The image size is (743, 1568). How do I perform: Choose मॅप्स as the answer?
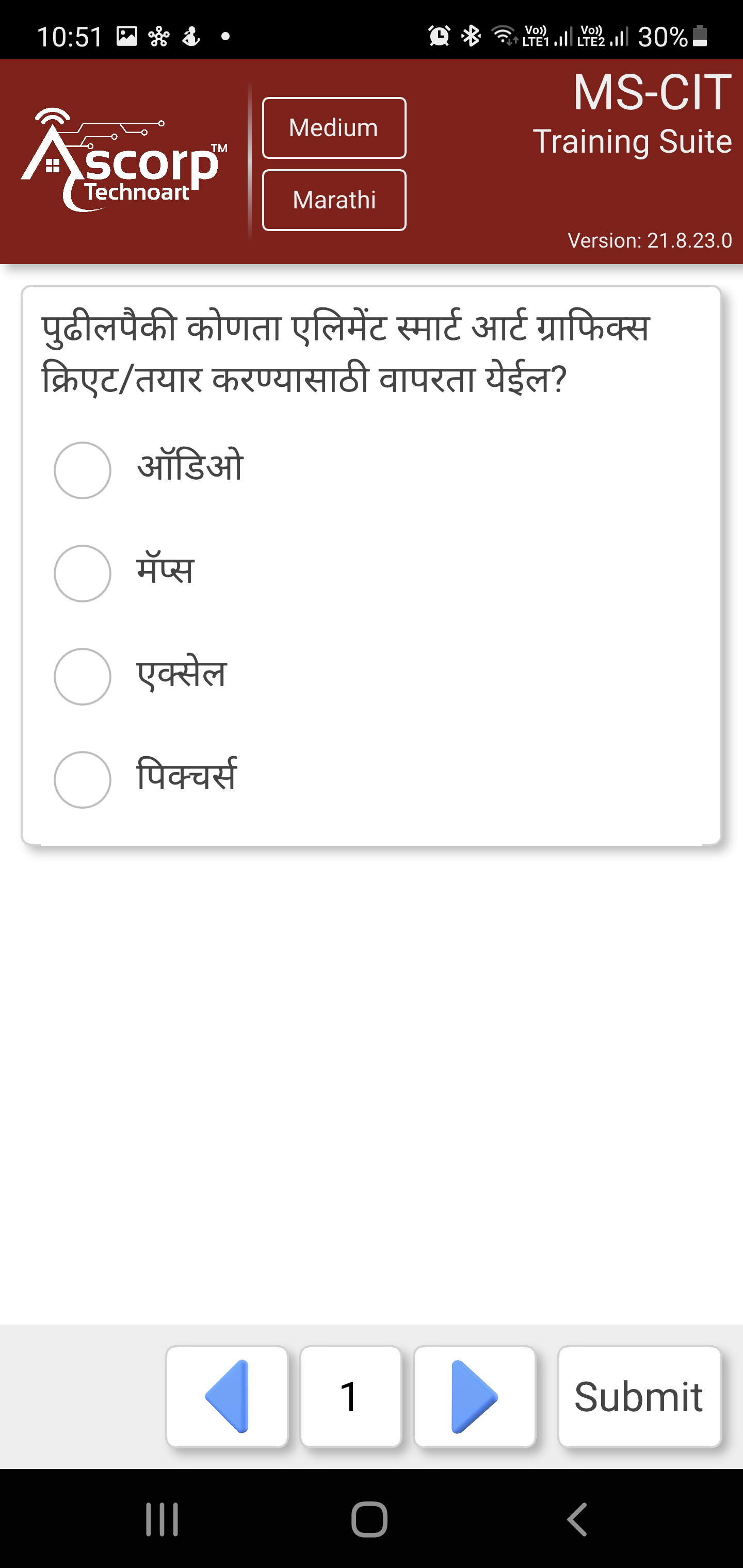pyautogui.click(x=82, y=574)
